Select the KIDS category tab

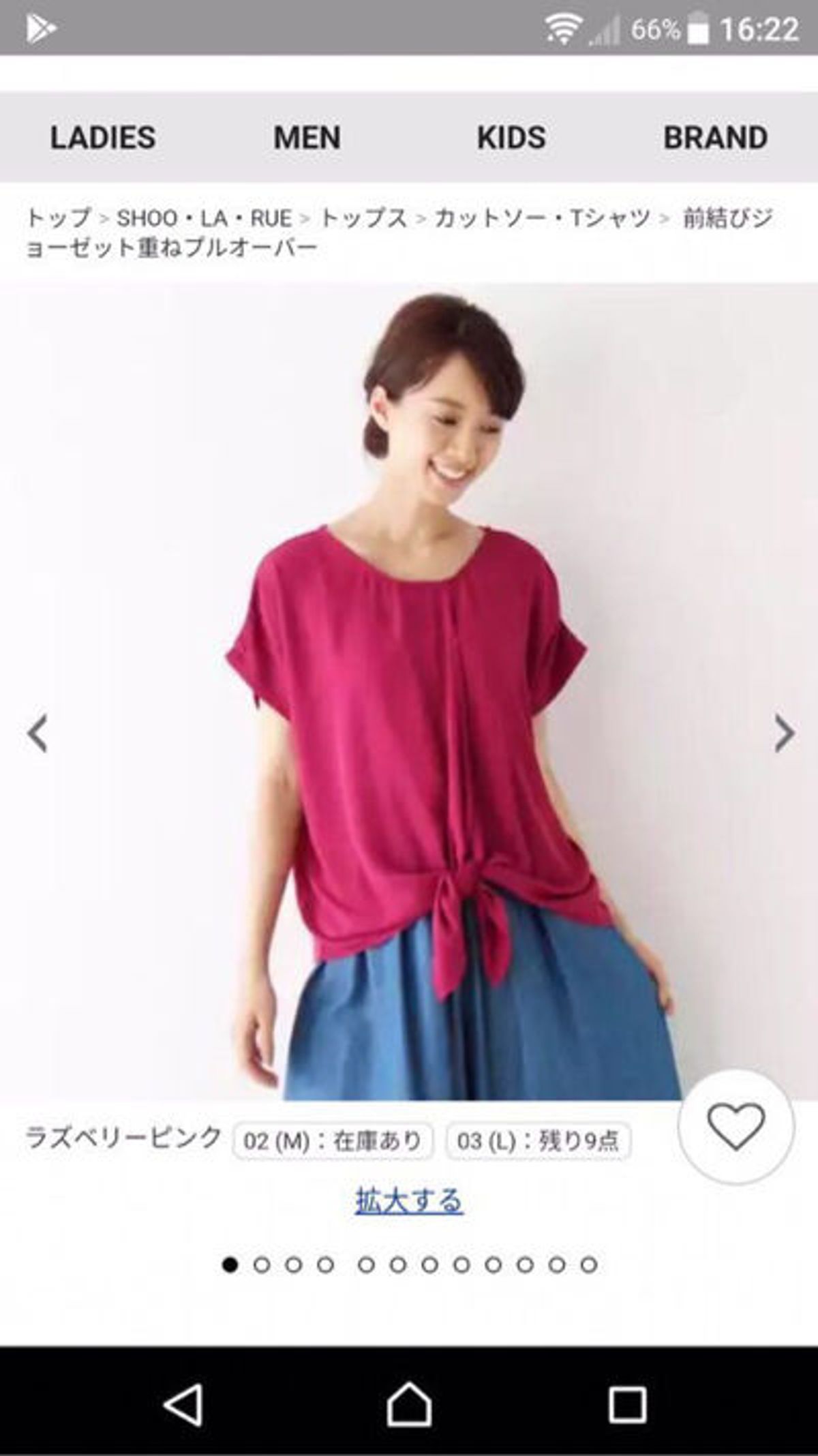point(511,138)
